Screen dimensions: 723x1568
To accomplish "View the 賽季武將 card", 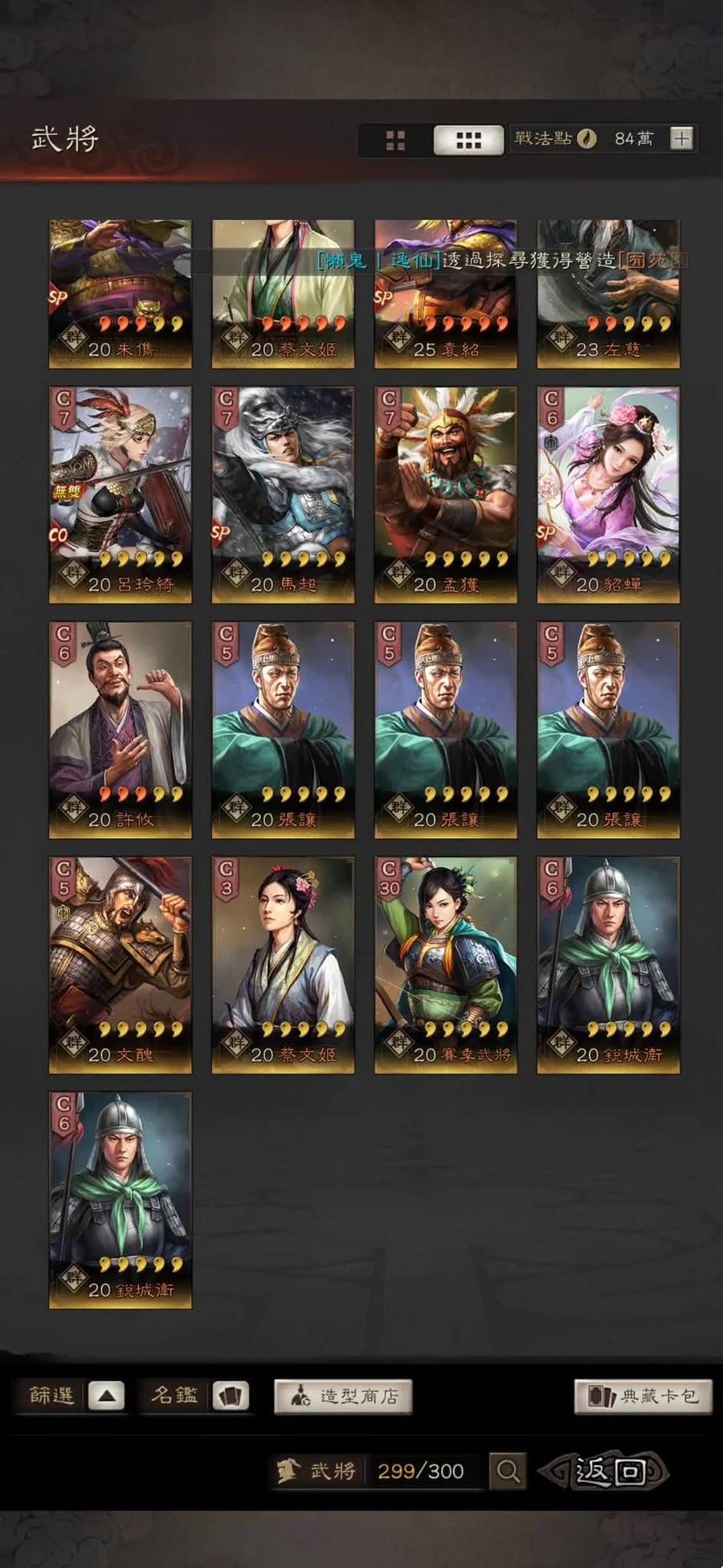I will 446,965.
